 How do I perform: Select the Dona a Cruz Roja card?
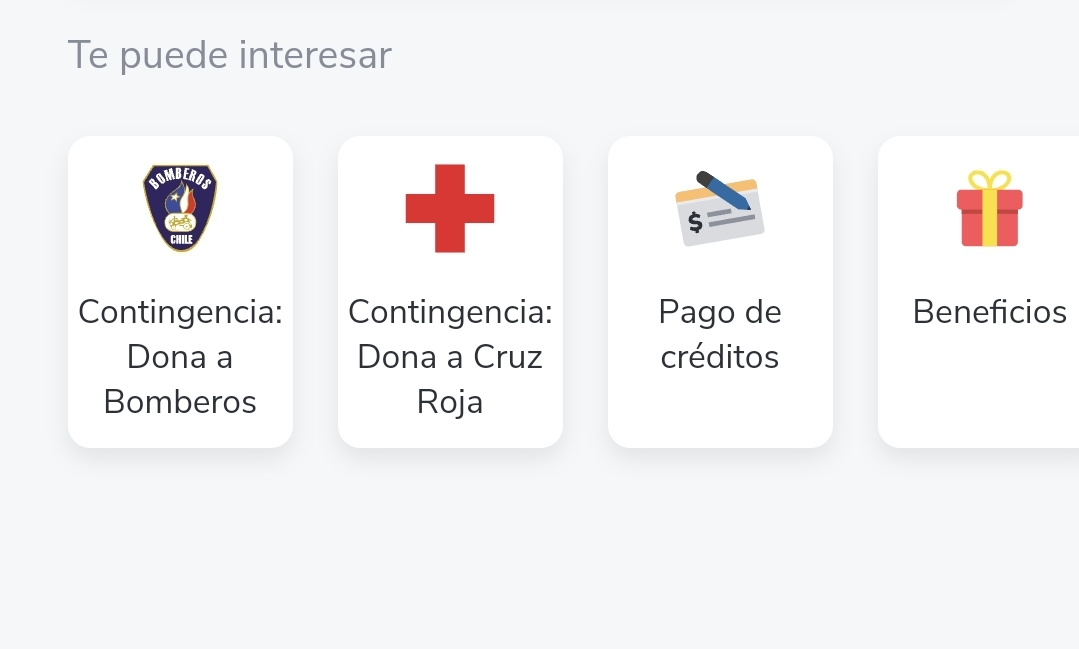450,292
